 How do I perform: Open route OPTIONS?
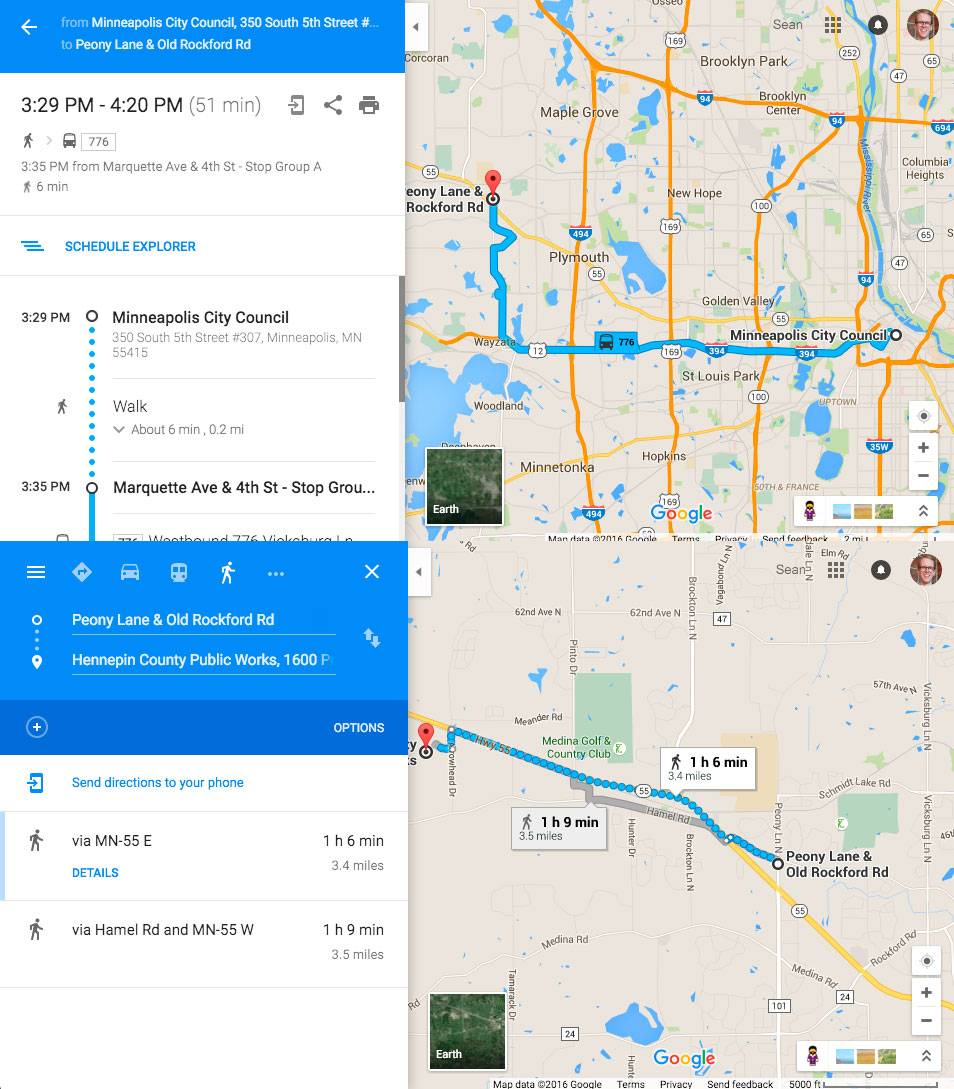(359, 728)
